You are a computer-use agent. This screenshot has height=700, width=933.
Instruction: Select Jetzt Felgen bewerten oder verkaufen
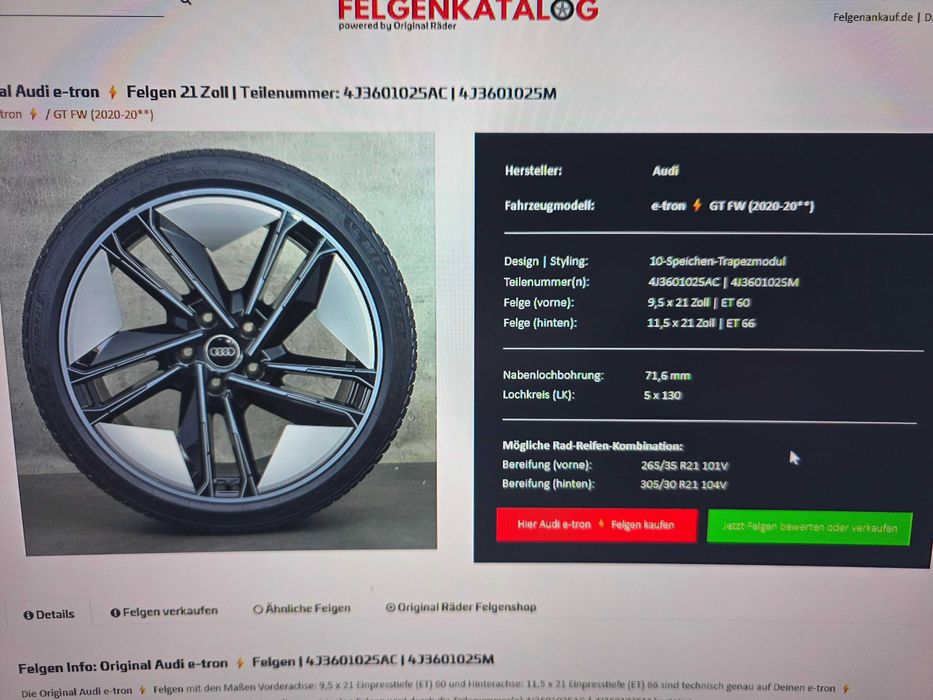pyautogui.click(x=809, y=527)
